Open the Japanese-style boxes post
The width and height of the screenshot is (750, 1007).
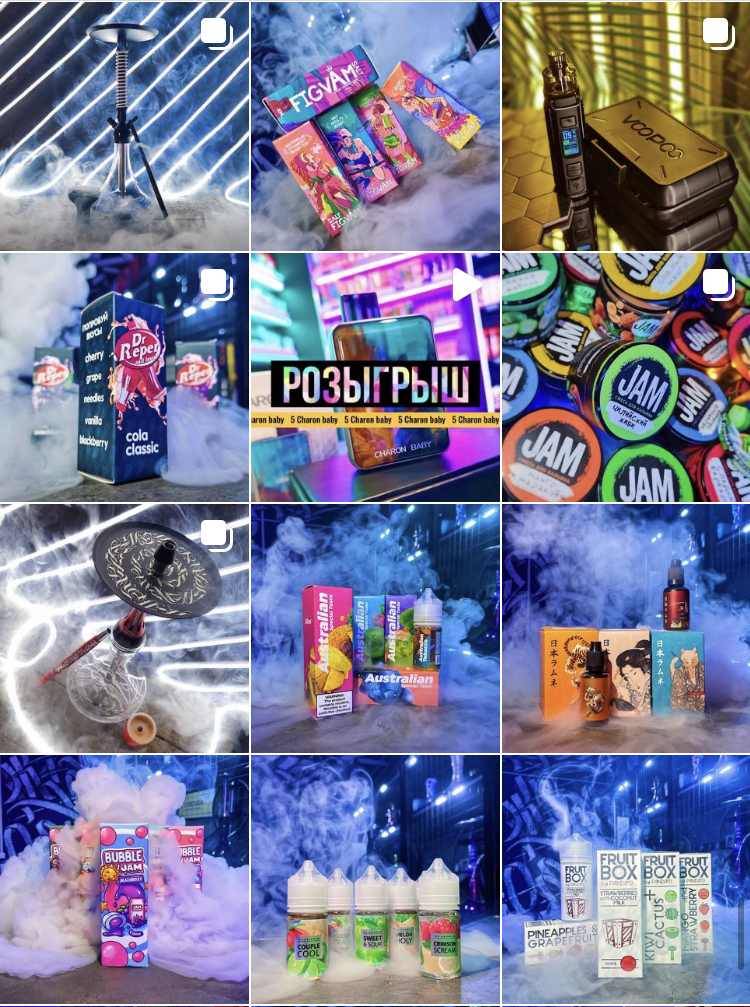tap(626, 628)
